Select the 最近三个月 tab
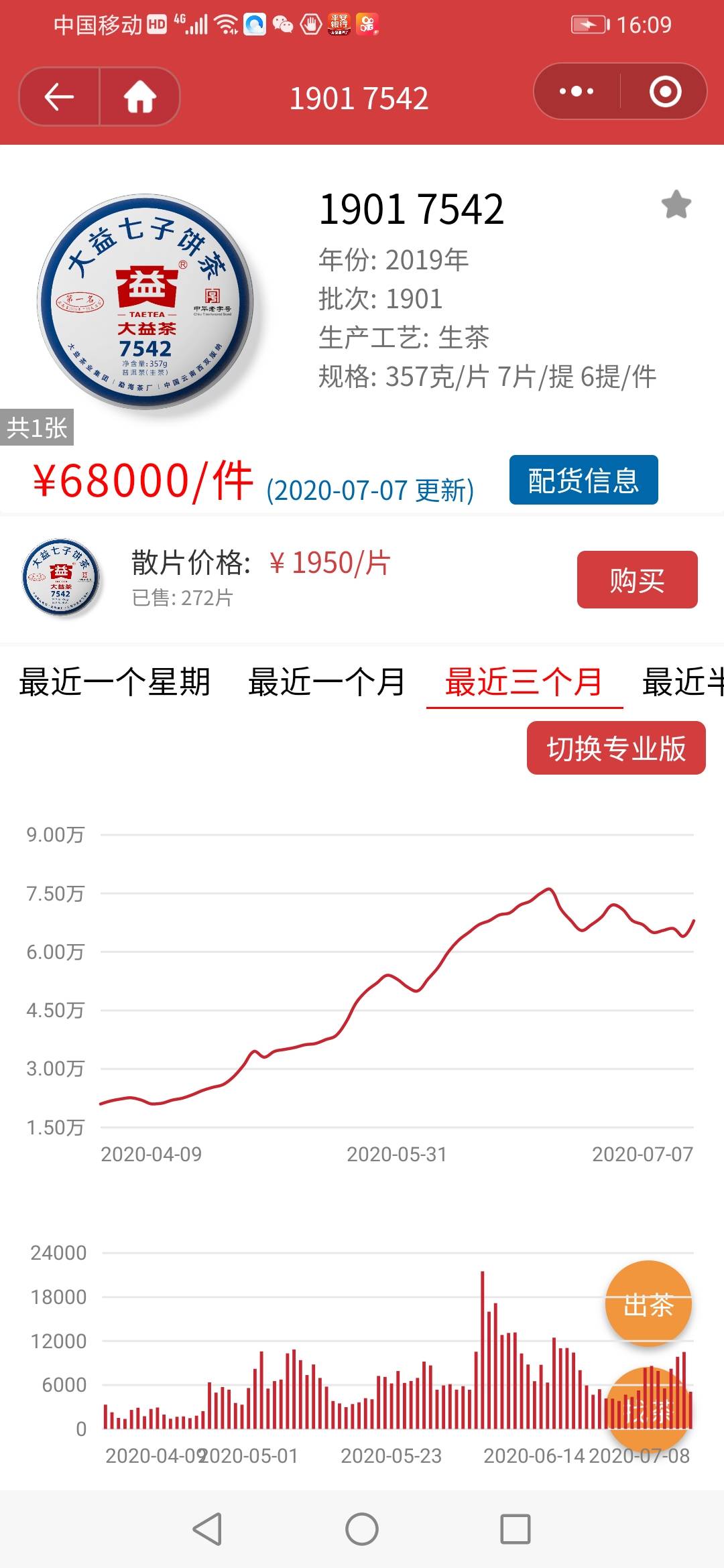This screenshot has width=724, height=1568. click(x=524, y=682)
